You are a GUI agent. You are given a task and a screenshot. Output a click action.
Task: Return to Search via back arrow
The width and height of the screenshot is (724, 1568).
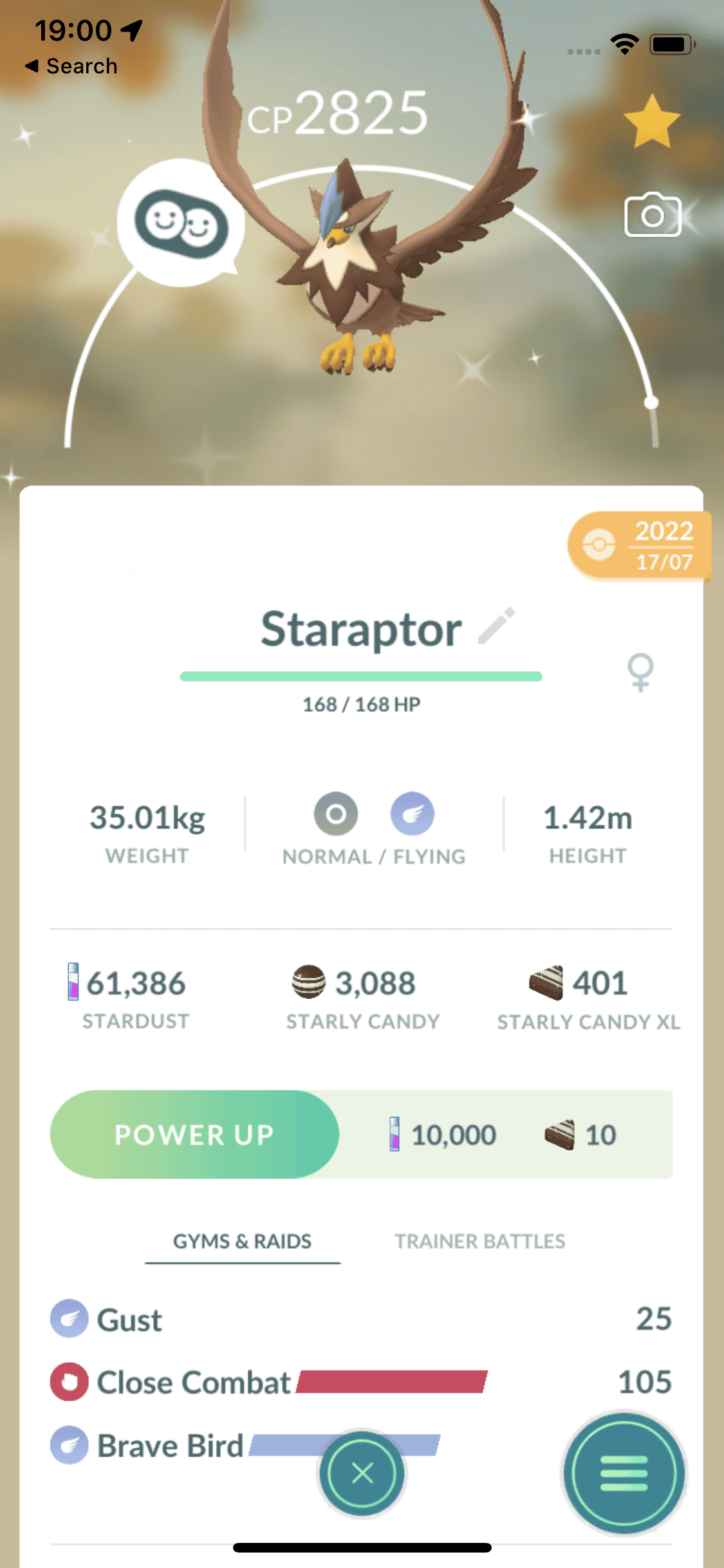71,66
